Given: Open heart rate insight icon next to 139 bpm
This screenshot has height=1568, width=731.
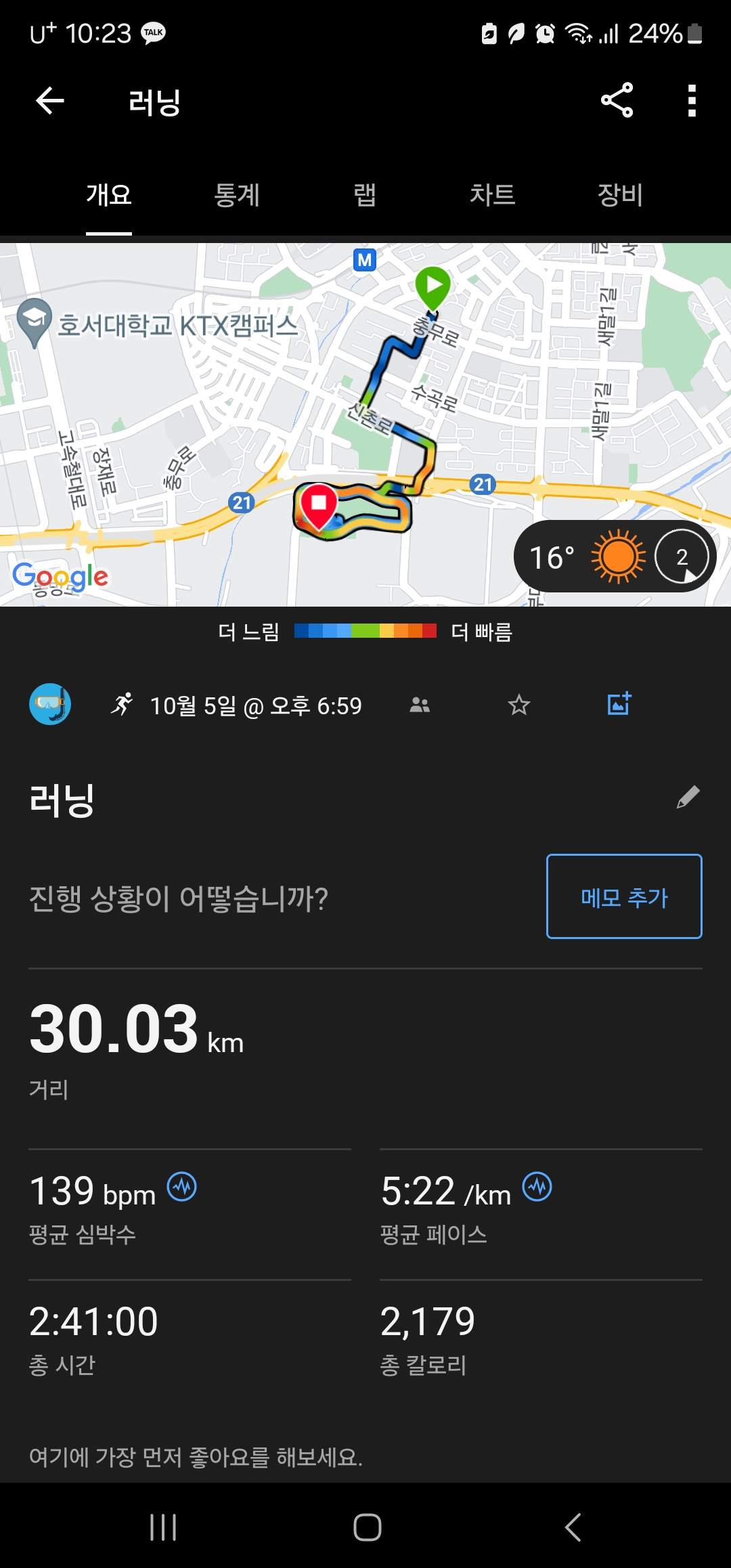Looking at the screenshot, I should [182, 1187].
